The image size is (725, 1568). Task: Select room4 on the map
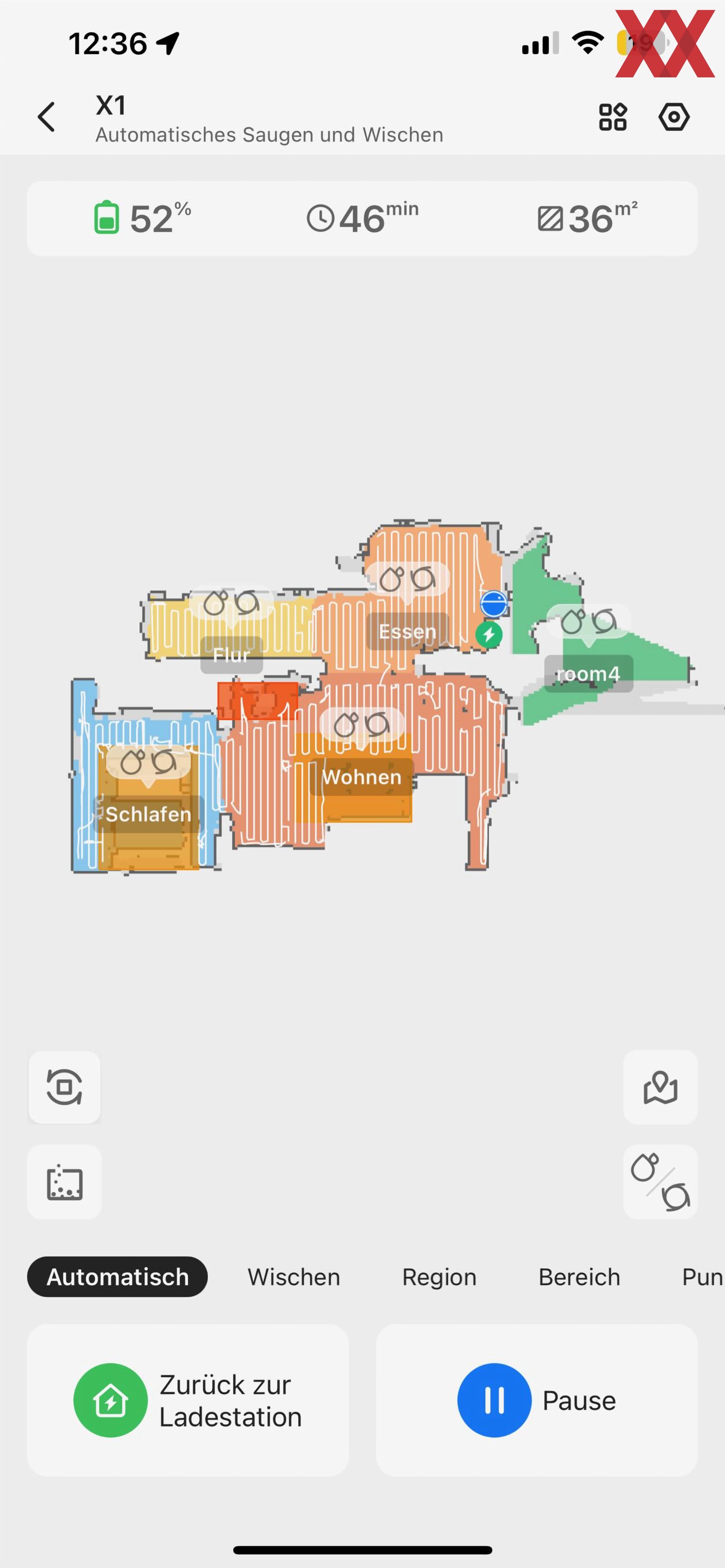click(588, 673)
